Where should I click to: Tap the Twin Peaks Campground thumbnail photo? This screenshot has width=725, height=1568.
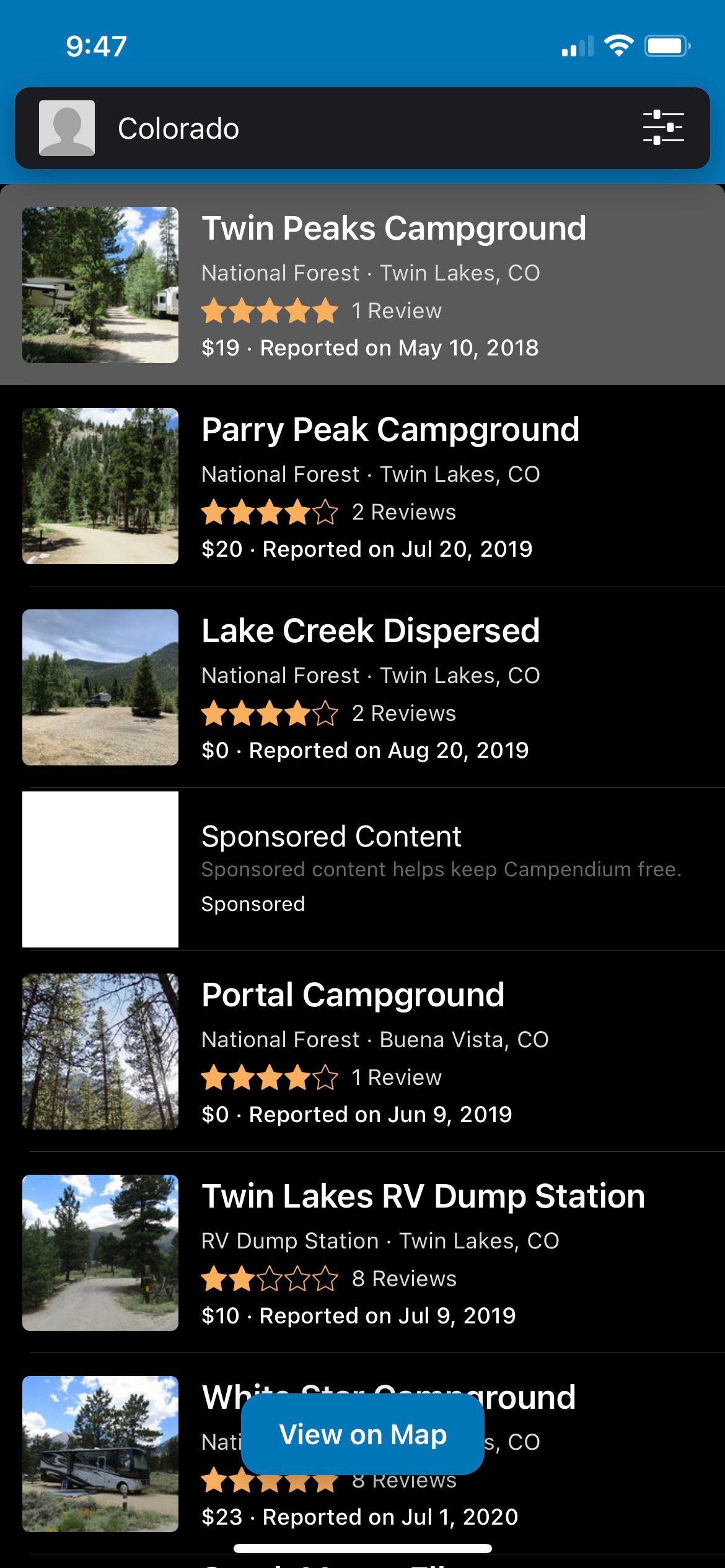100,284
